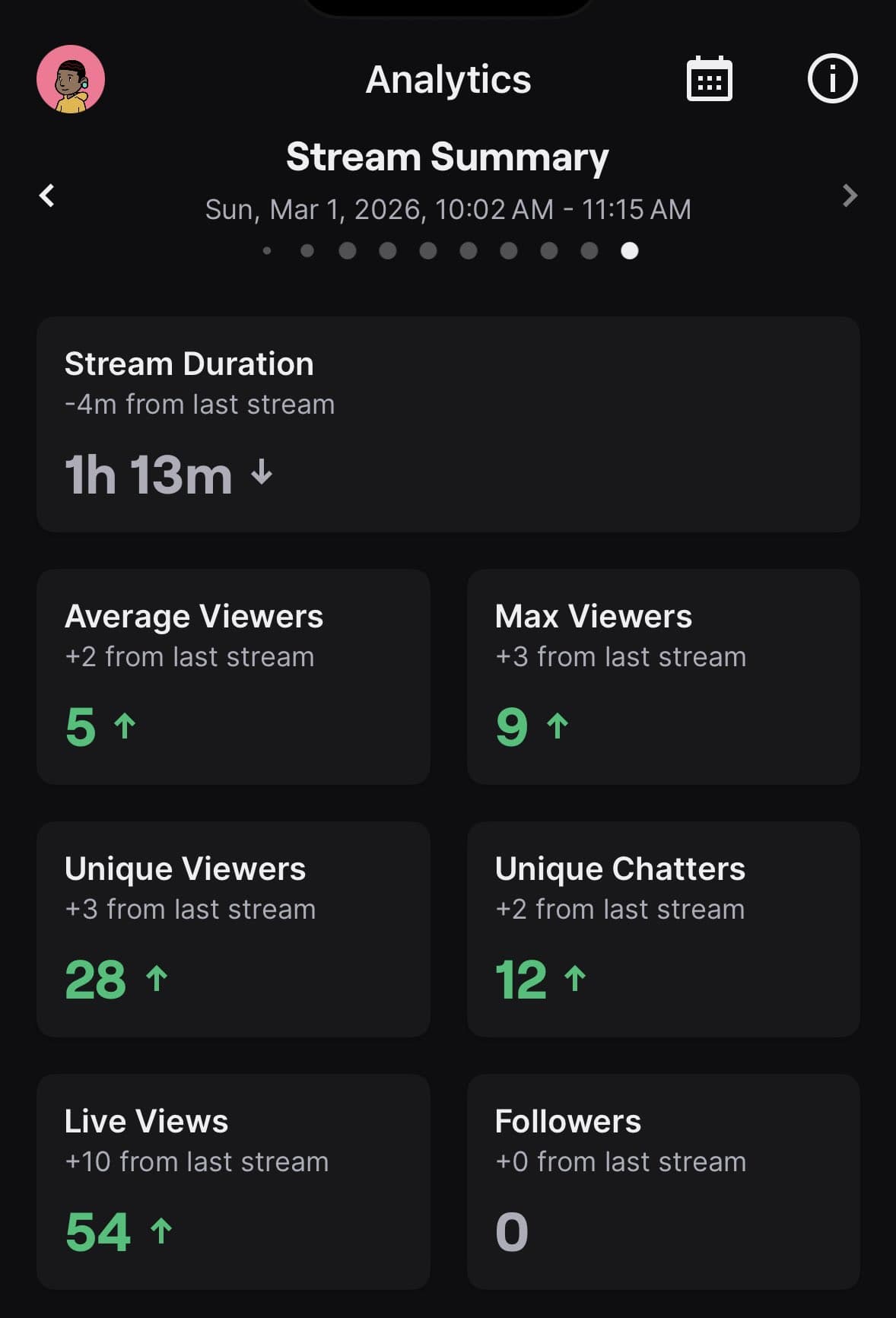This screenshot has height=1318, width=896.
Task: Go to the previous stream summary
Action: (47, 195)
